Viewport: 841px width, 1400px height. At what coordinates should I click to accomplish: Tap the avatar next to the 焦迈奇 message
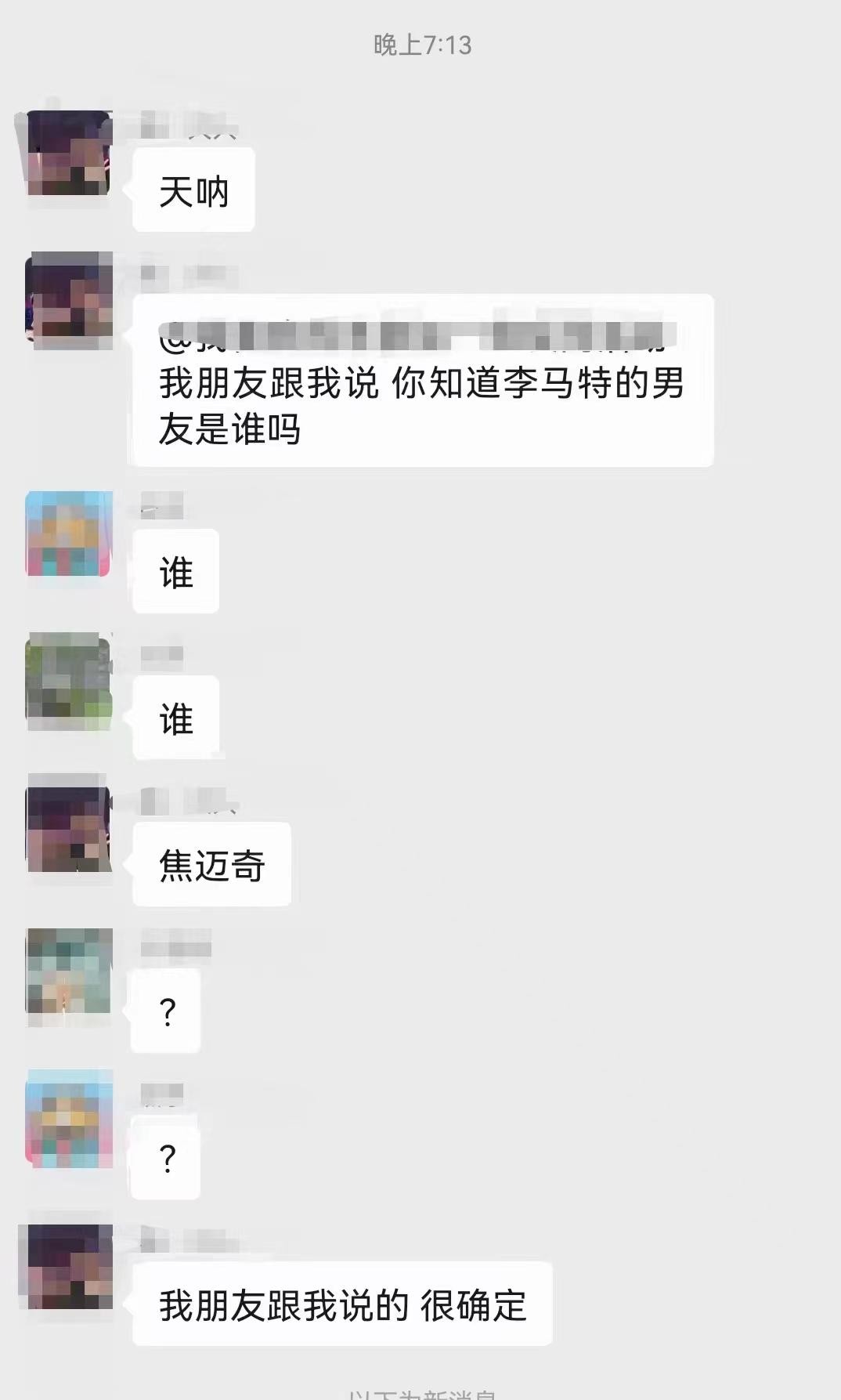tap(68, 828)
